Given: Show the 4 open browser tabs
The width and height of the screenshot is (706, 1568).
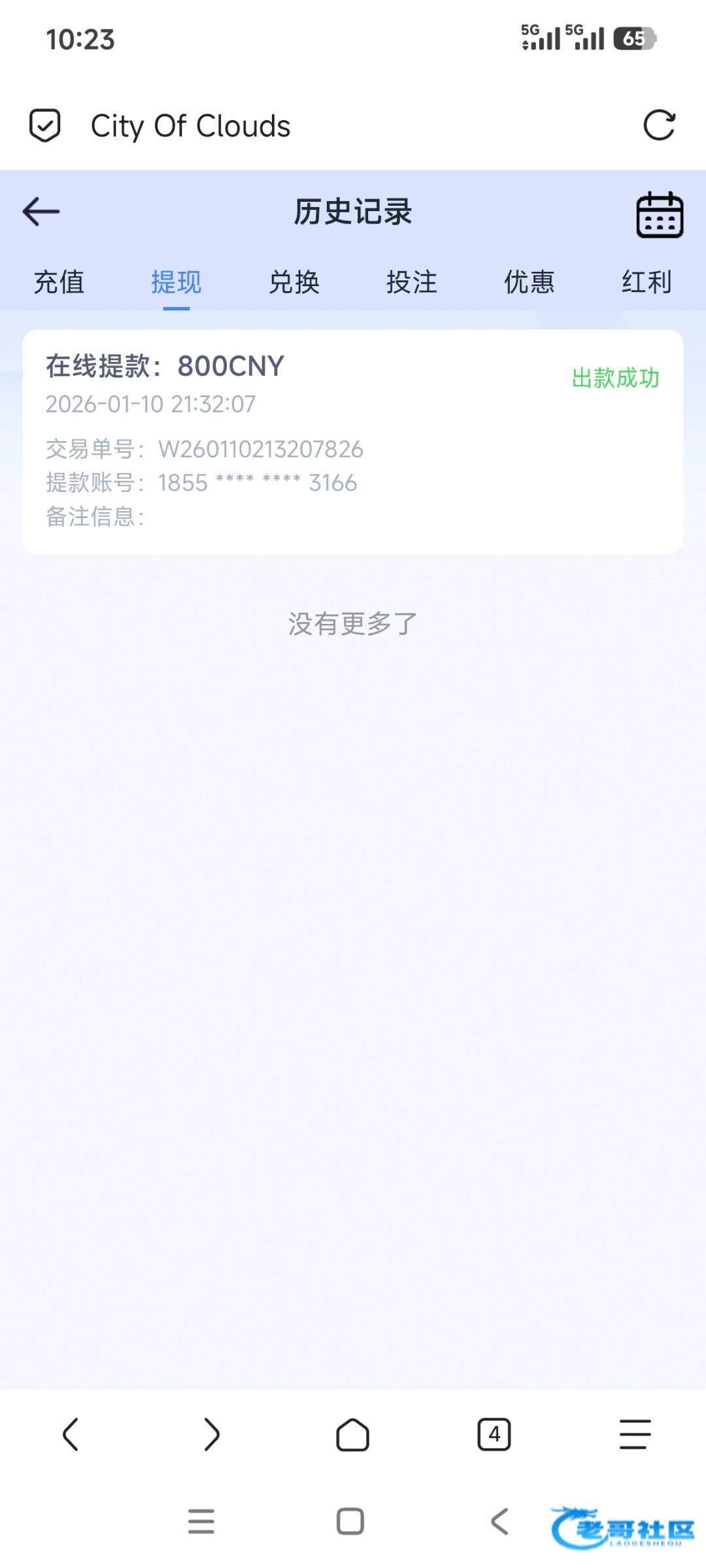Looking at the screenshot, I should tap(494, 1434).
